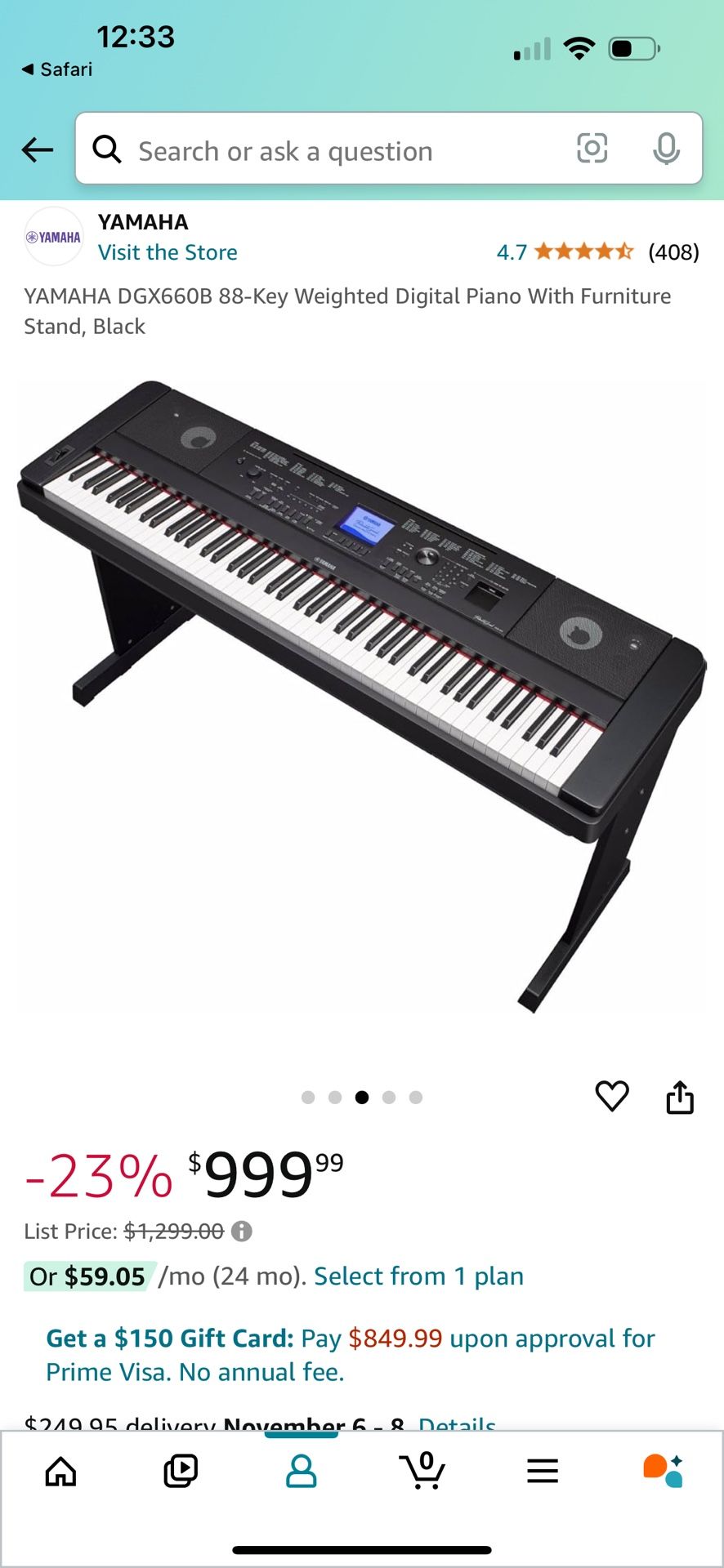Open the Inspire video feed tab

(181, 1471)
